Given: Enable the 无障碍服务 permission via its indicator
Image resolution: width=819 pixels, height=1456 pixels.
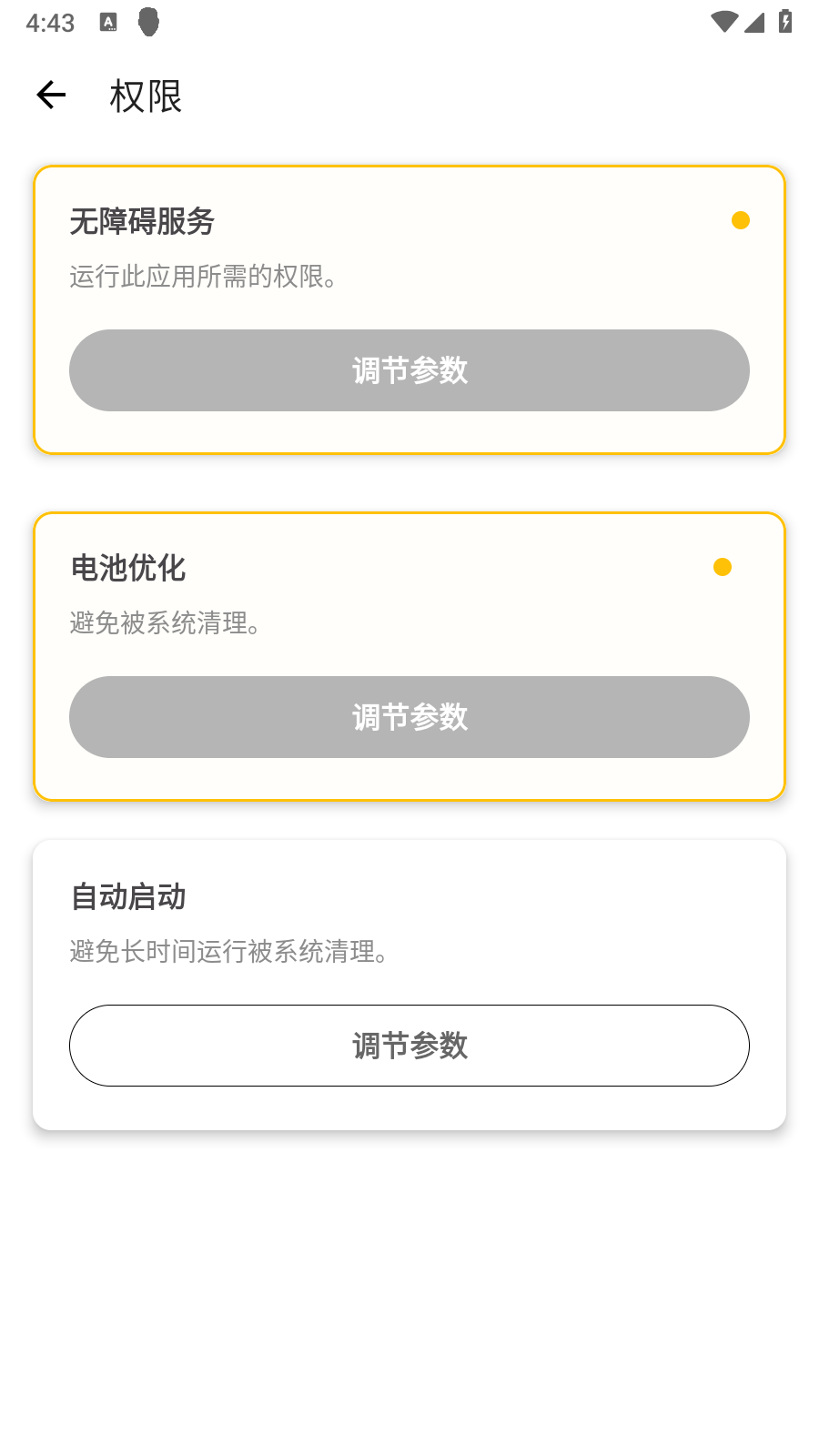Looking at the screenshot, I should (742, 219).
